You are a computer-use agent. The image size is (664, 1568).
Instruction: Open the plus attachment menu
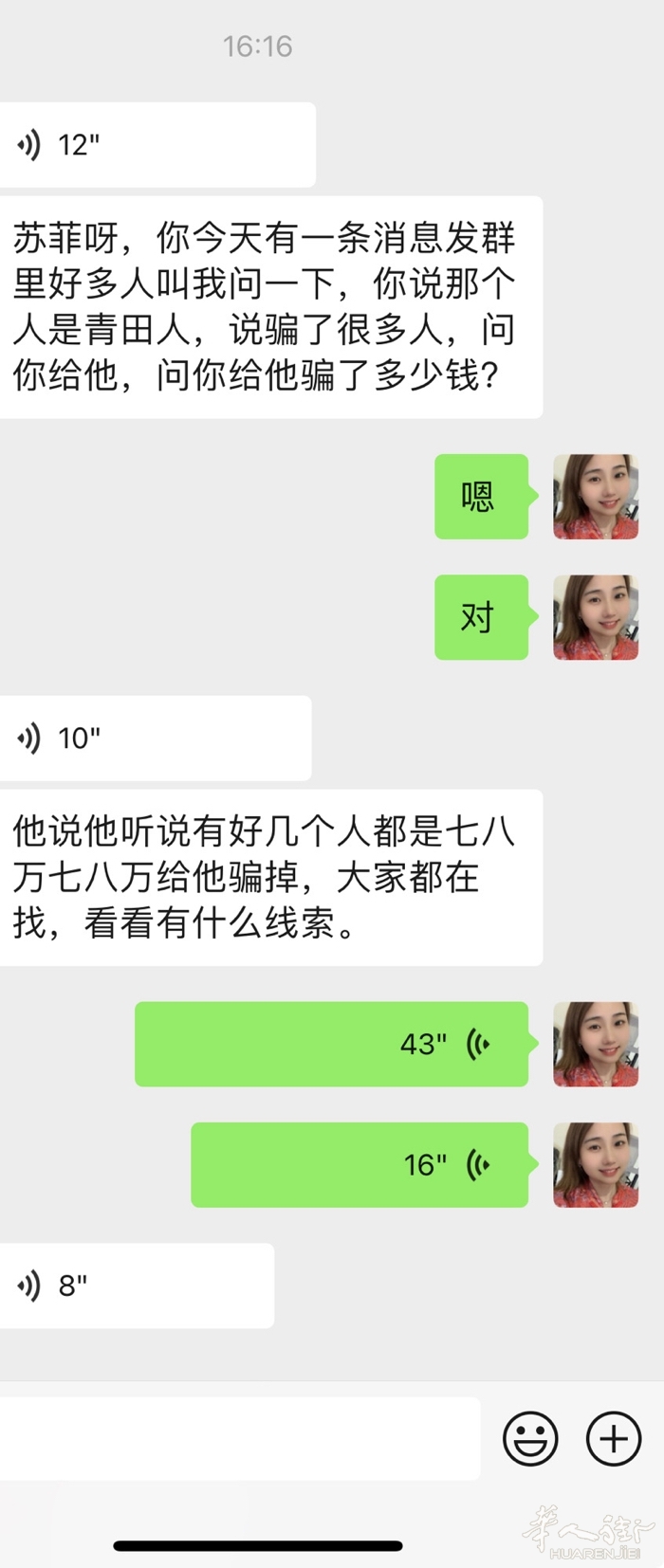(x=614, y=1439)
